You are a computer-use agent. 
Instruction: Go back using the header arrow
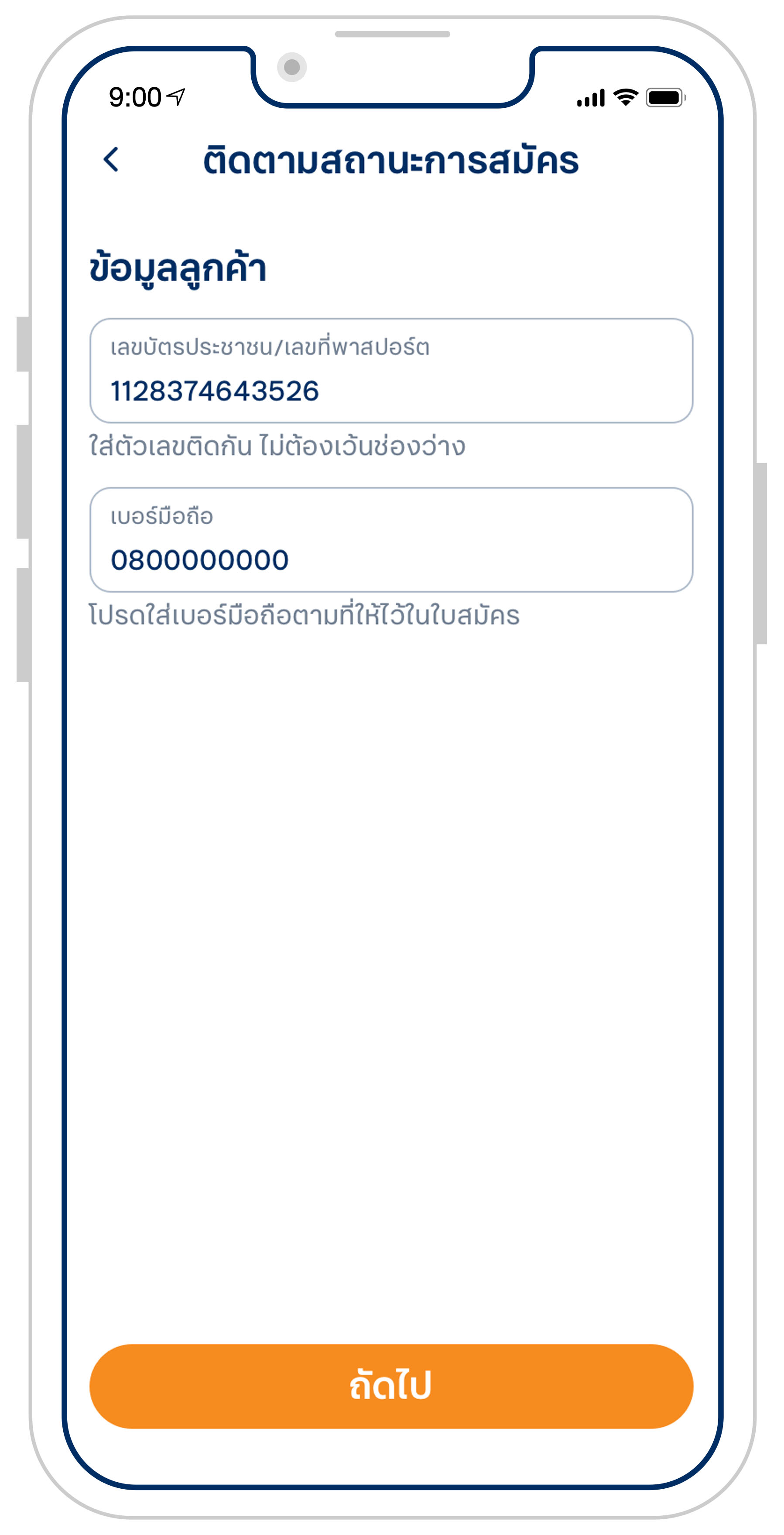(111, 160)
